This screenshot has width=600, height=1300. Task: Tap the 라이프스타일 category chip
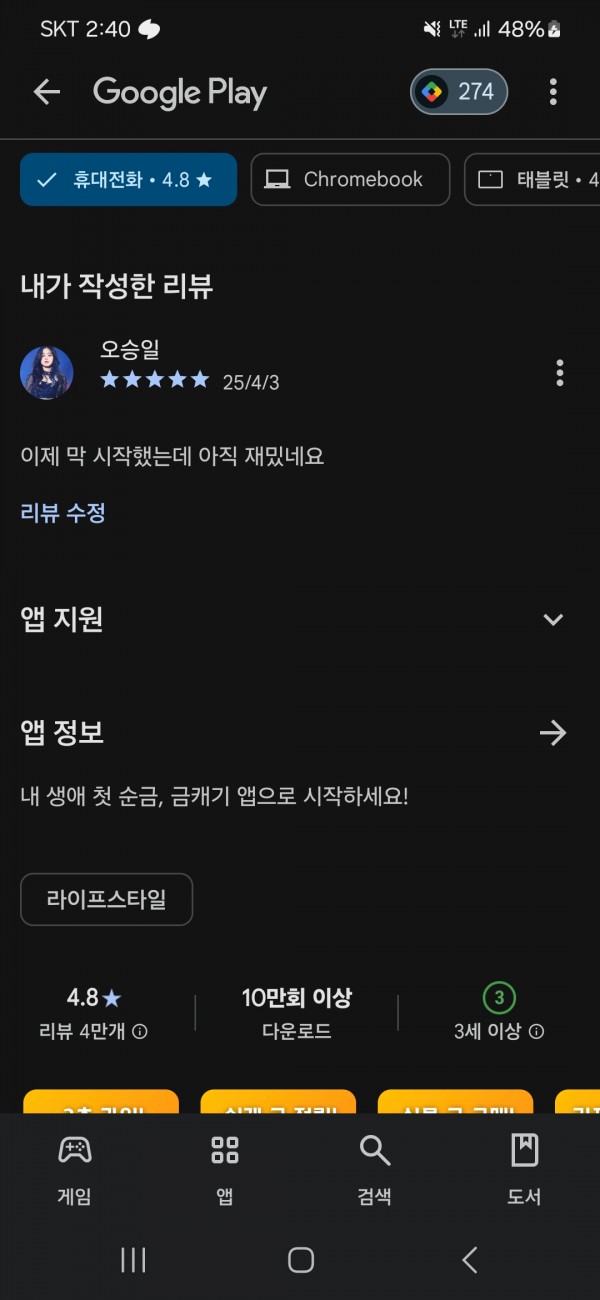106,900
